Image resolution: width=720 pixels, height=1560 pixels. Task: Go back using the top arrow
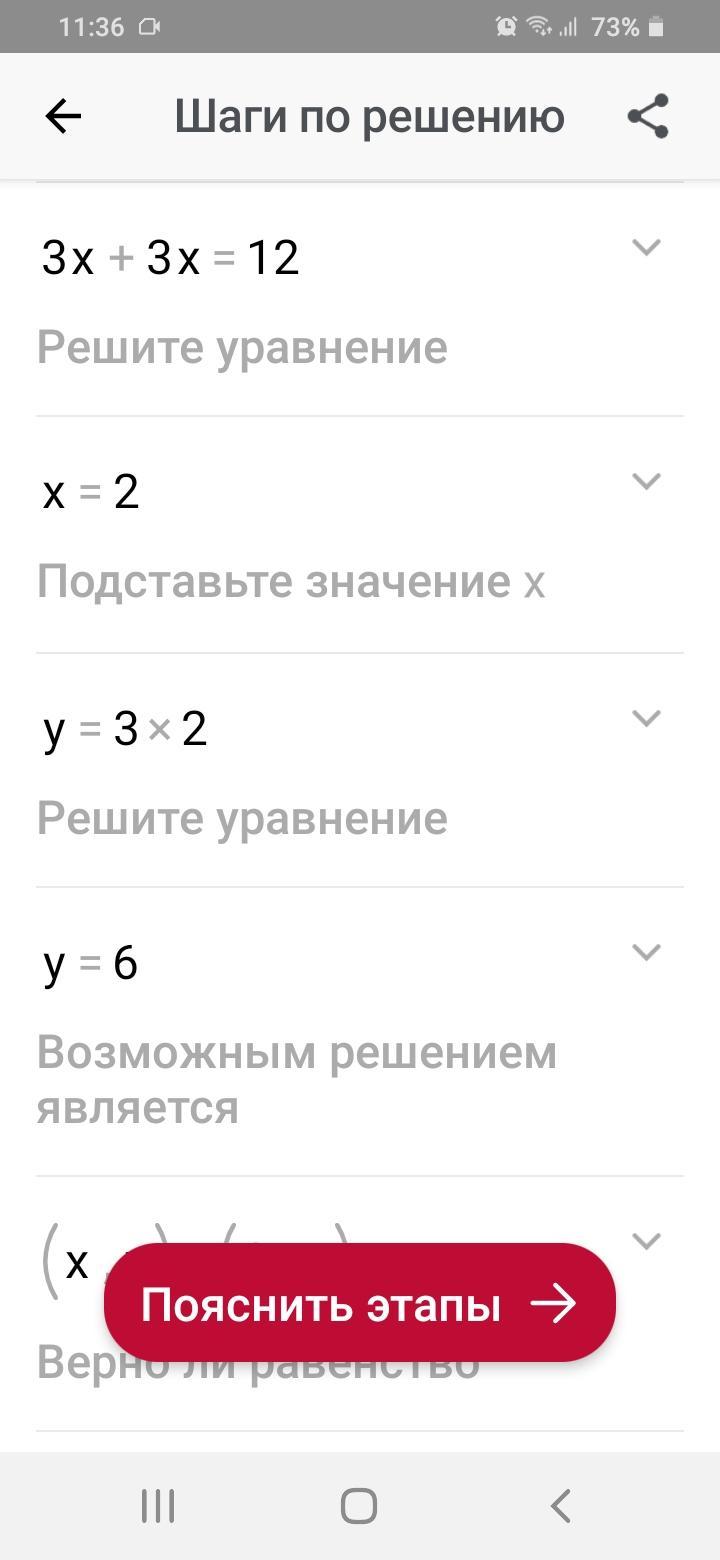tap(63, 117)
